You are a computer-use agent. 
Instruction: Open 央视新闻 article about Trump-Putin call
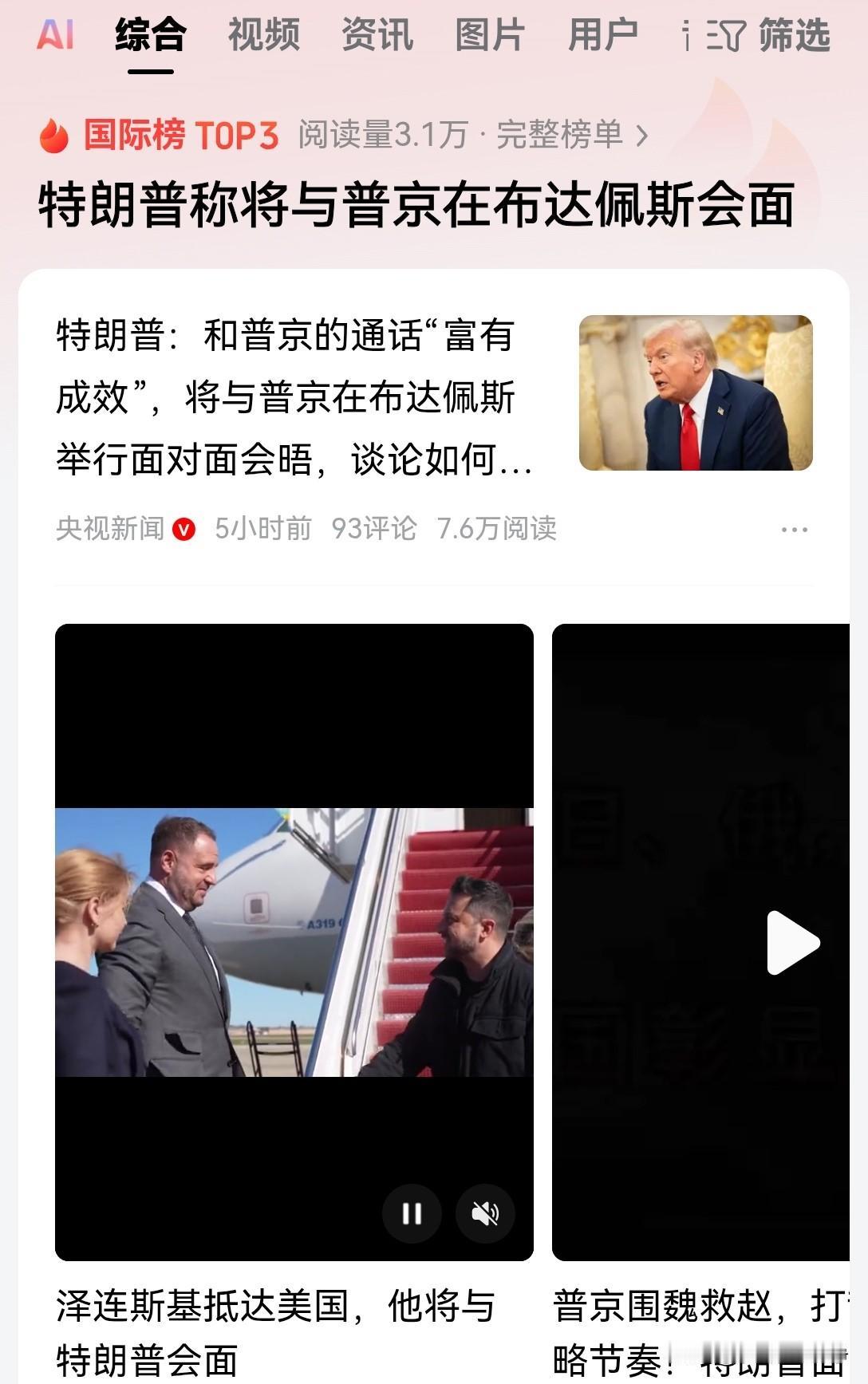point(294,397)
